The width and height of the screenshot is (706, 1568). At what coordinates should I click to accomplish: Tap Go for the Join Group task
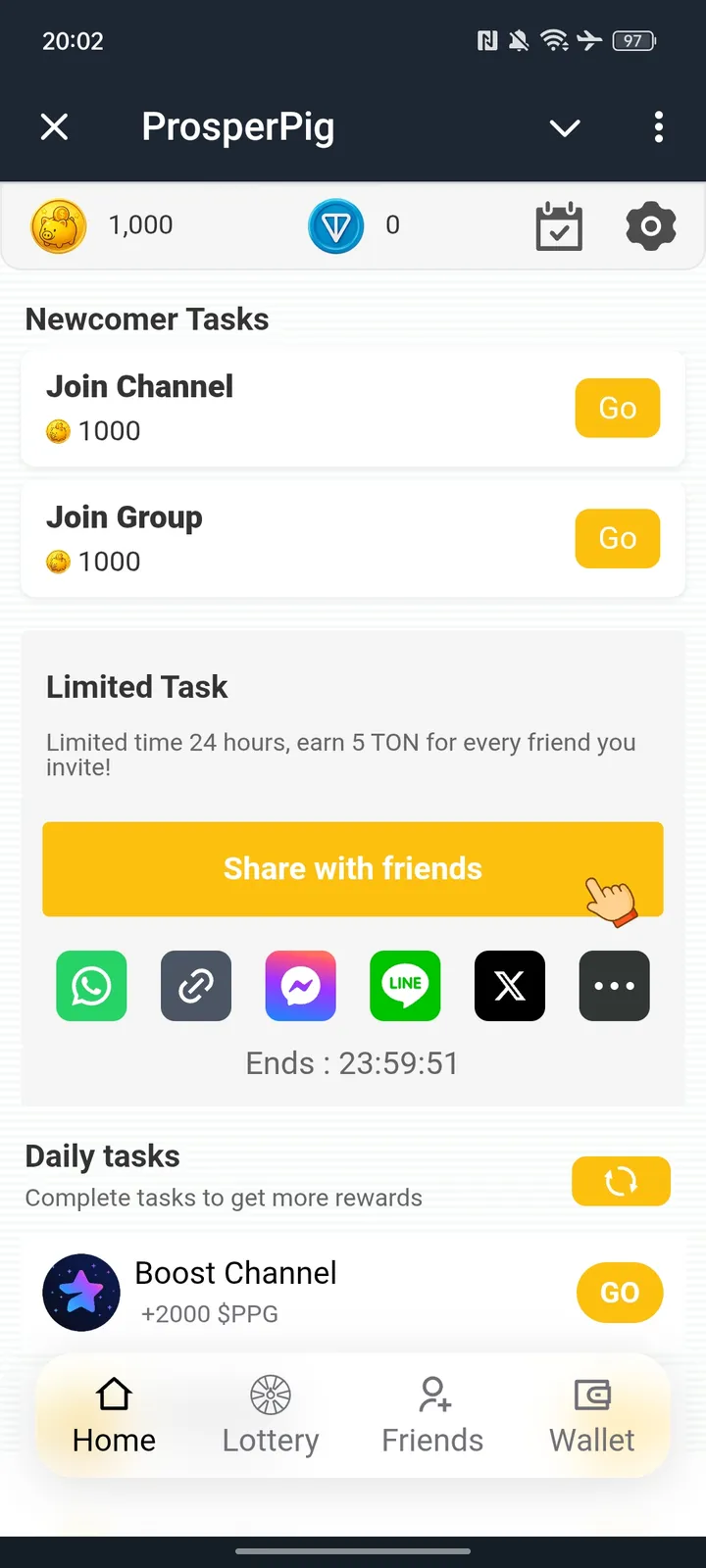click(617, 538)
